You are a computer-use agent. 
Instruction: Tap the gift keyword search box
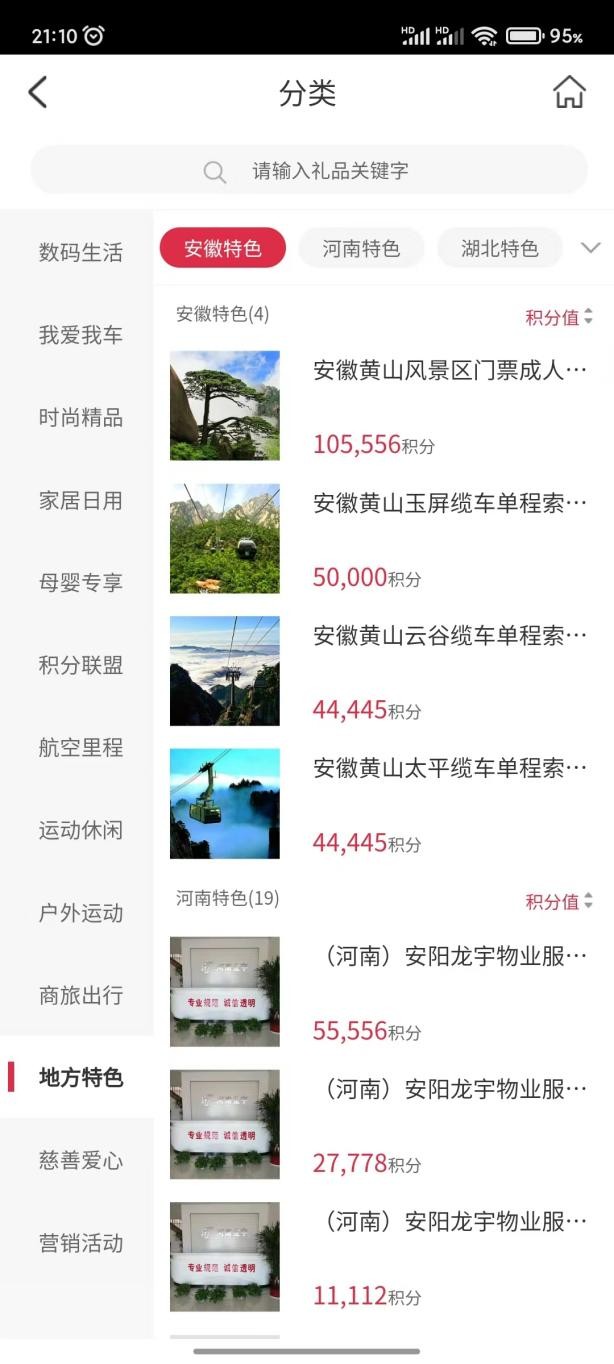pos(310,171)
